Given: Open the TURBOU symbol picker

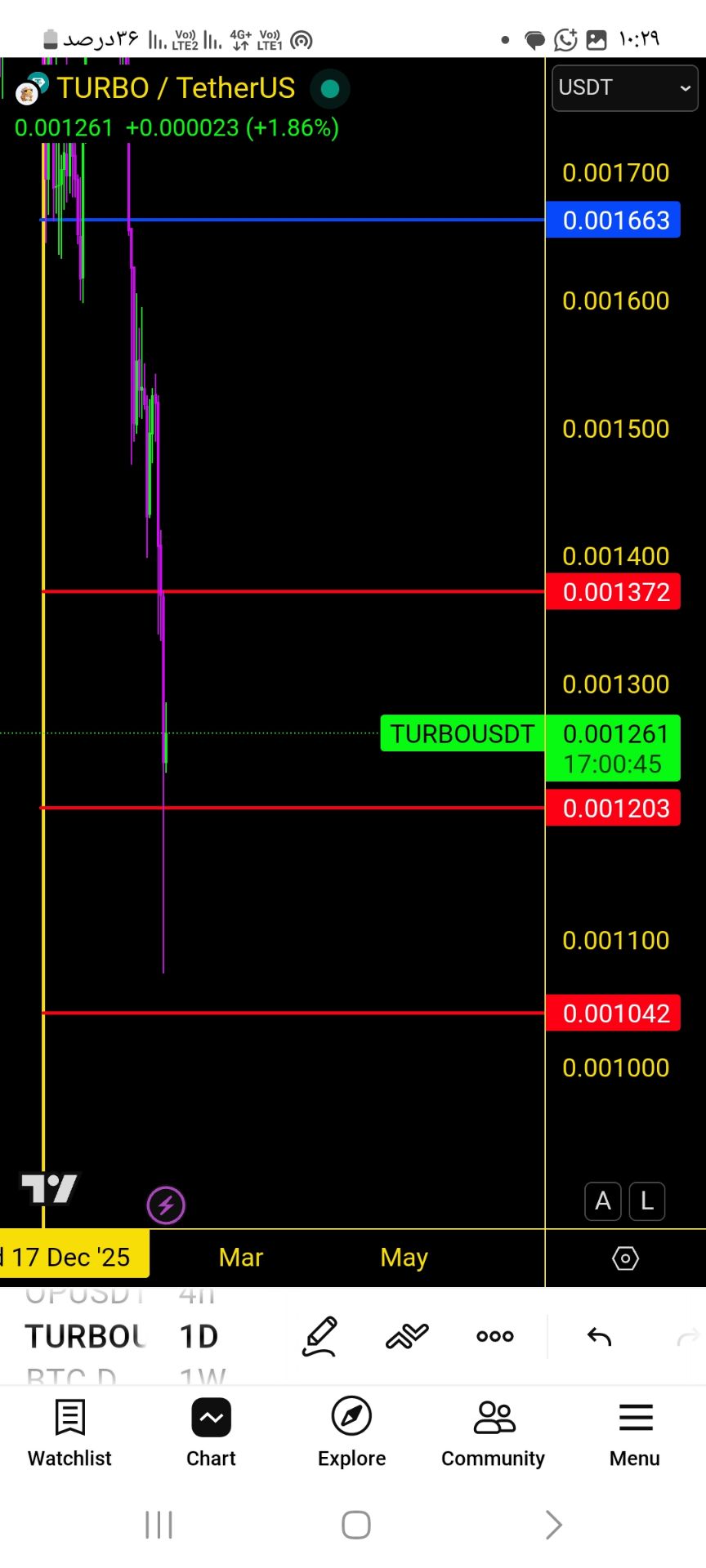Looking at the screenshot, I should [85, 1336].
